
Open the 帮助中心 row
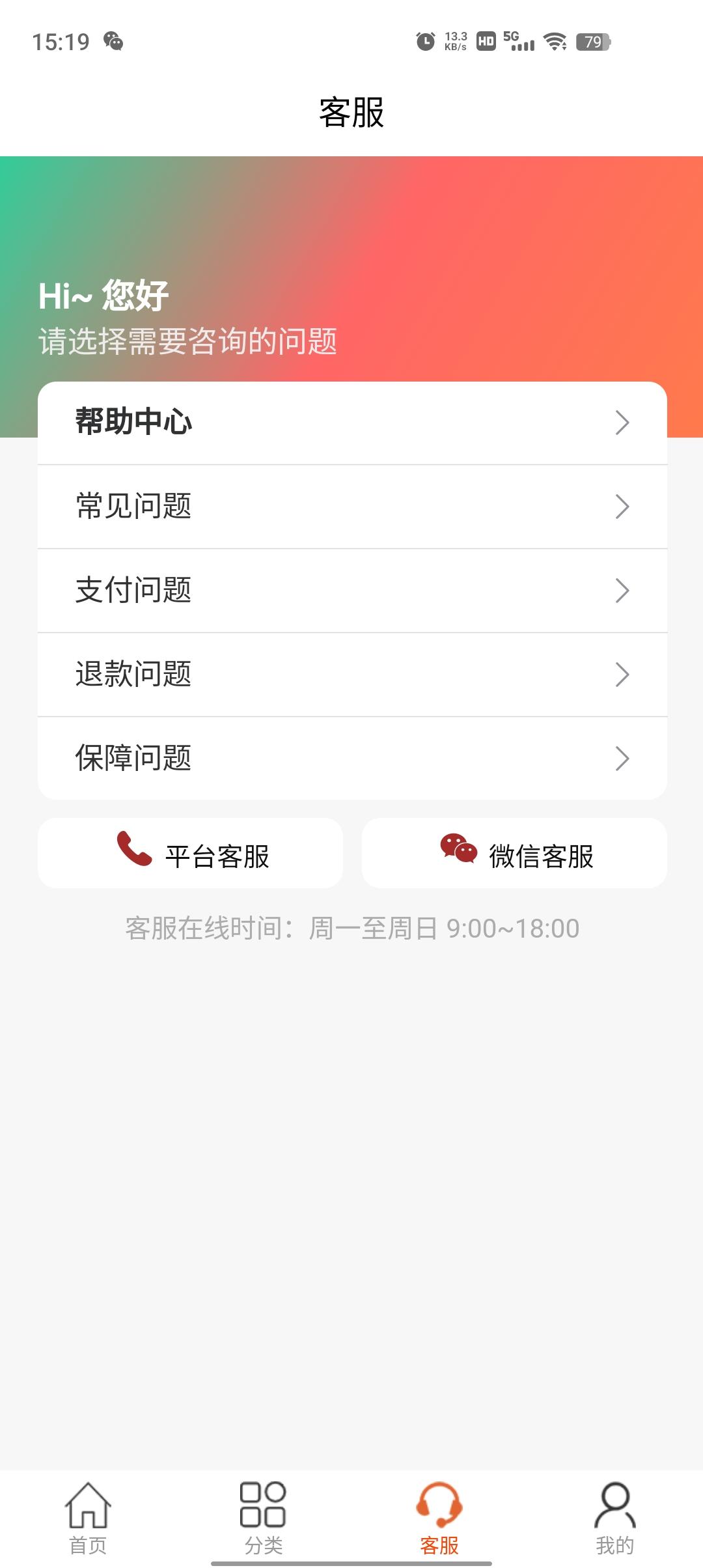(351, 423)
